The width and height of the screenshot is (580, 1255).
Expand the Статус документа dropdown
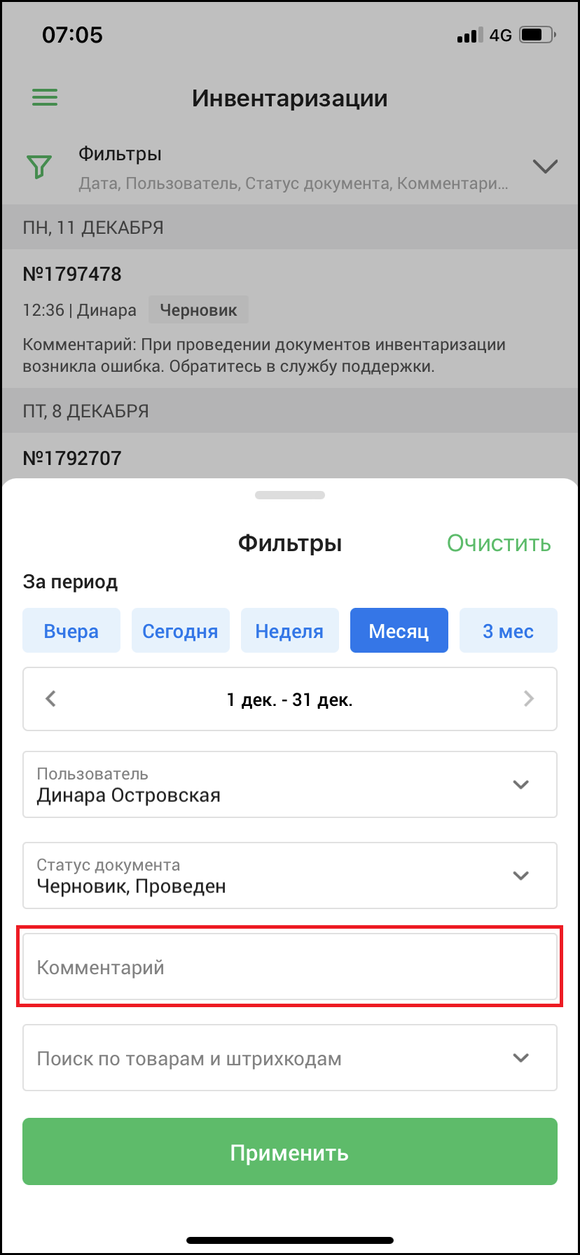point(290,875)
